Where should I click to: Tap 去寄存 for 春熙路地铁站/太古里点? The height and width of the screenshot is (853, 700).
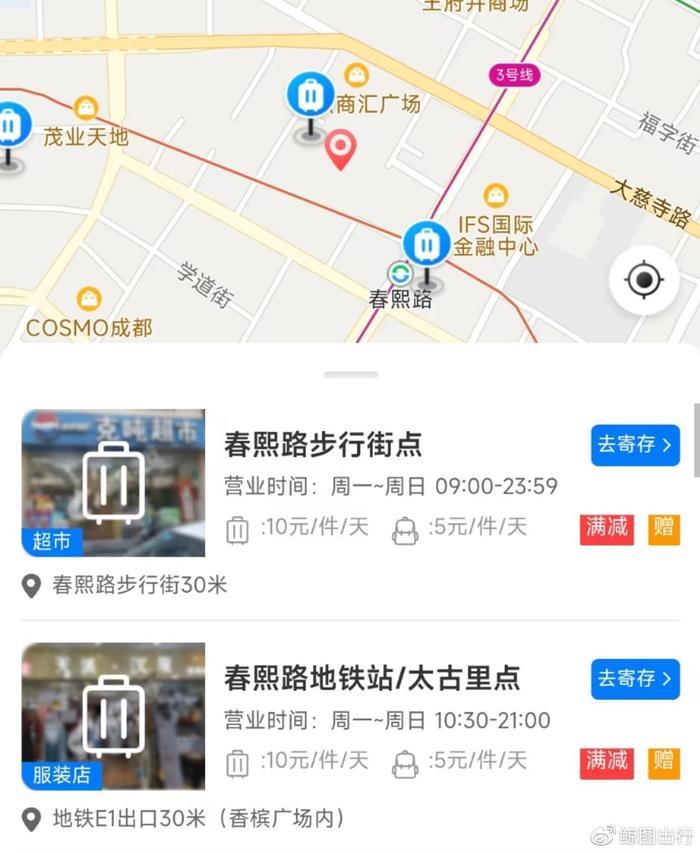(x=635, y=679)
